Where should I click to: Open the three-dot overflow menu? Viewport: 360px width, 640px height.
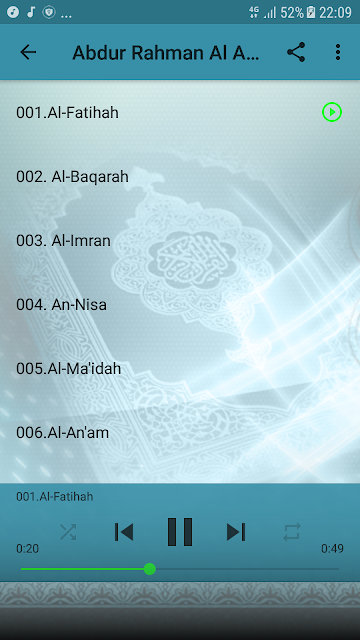(x=338, y=52)
